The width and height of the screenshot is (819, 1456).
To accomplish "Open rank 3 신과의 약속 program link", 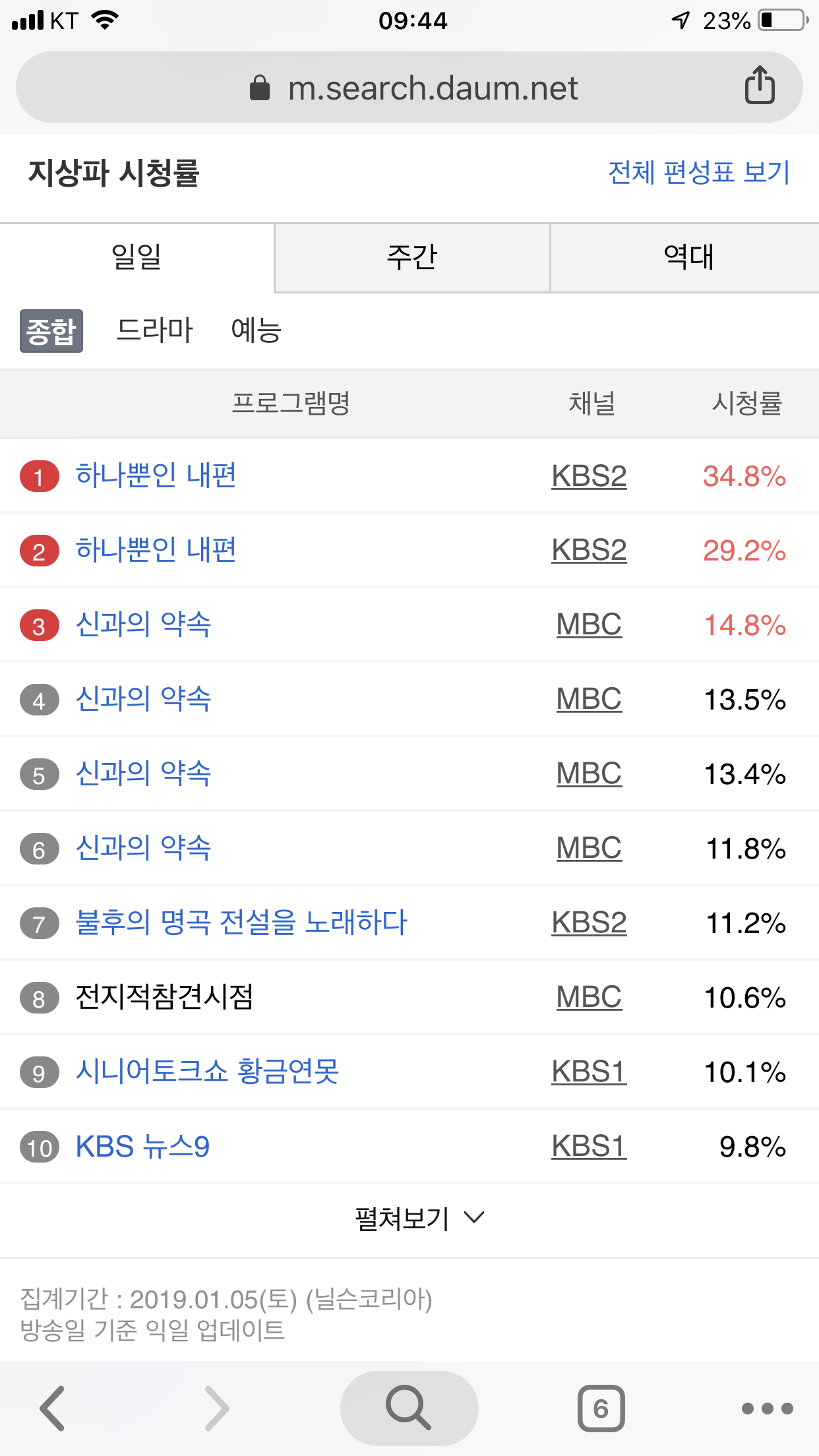I will (143, 624).
